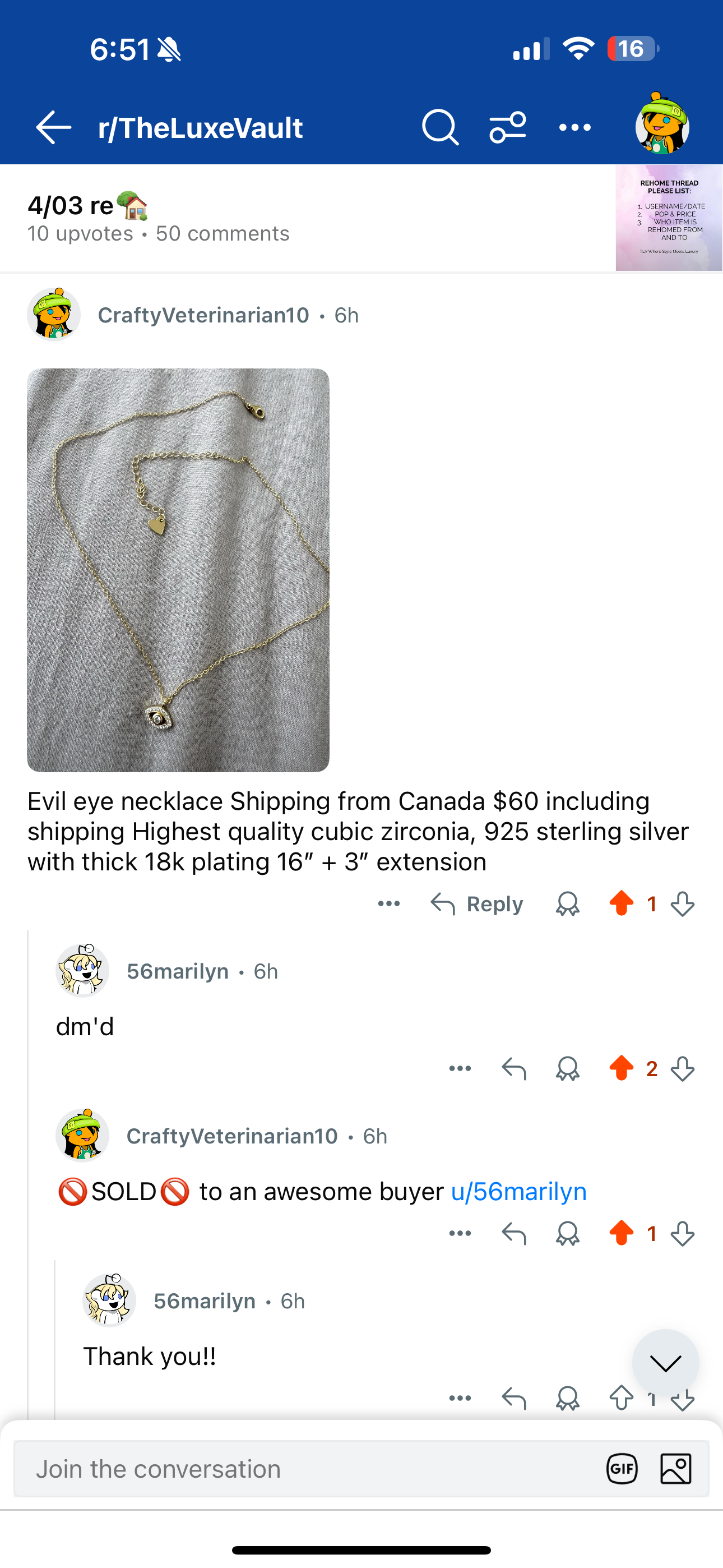Remove the upvote on the "dm'd" comment
The width and height of the screenshot is (723, 1568).
pos(622,1068)
